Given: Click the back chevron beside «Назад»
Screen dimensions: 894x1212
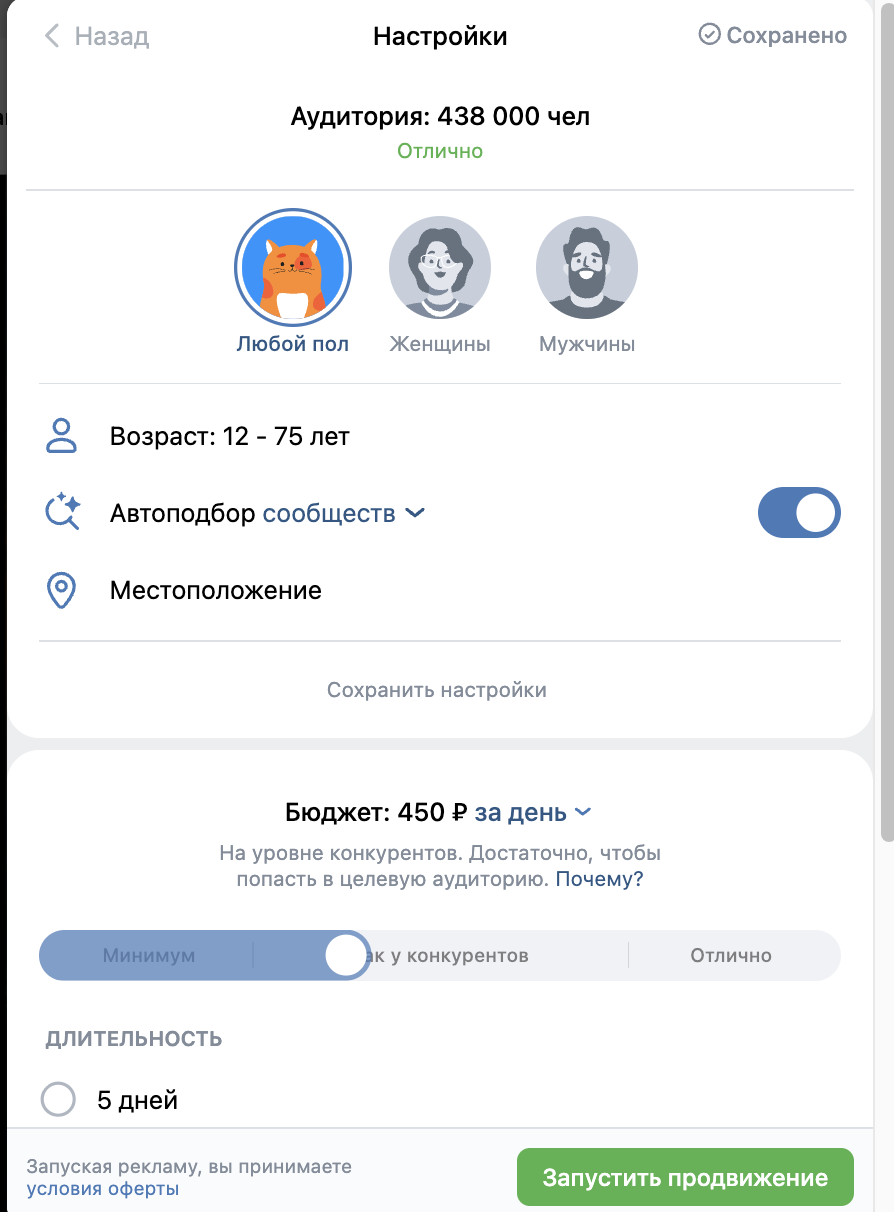Looking at the screenshot, I should [51, 35].
